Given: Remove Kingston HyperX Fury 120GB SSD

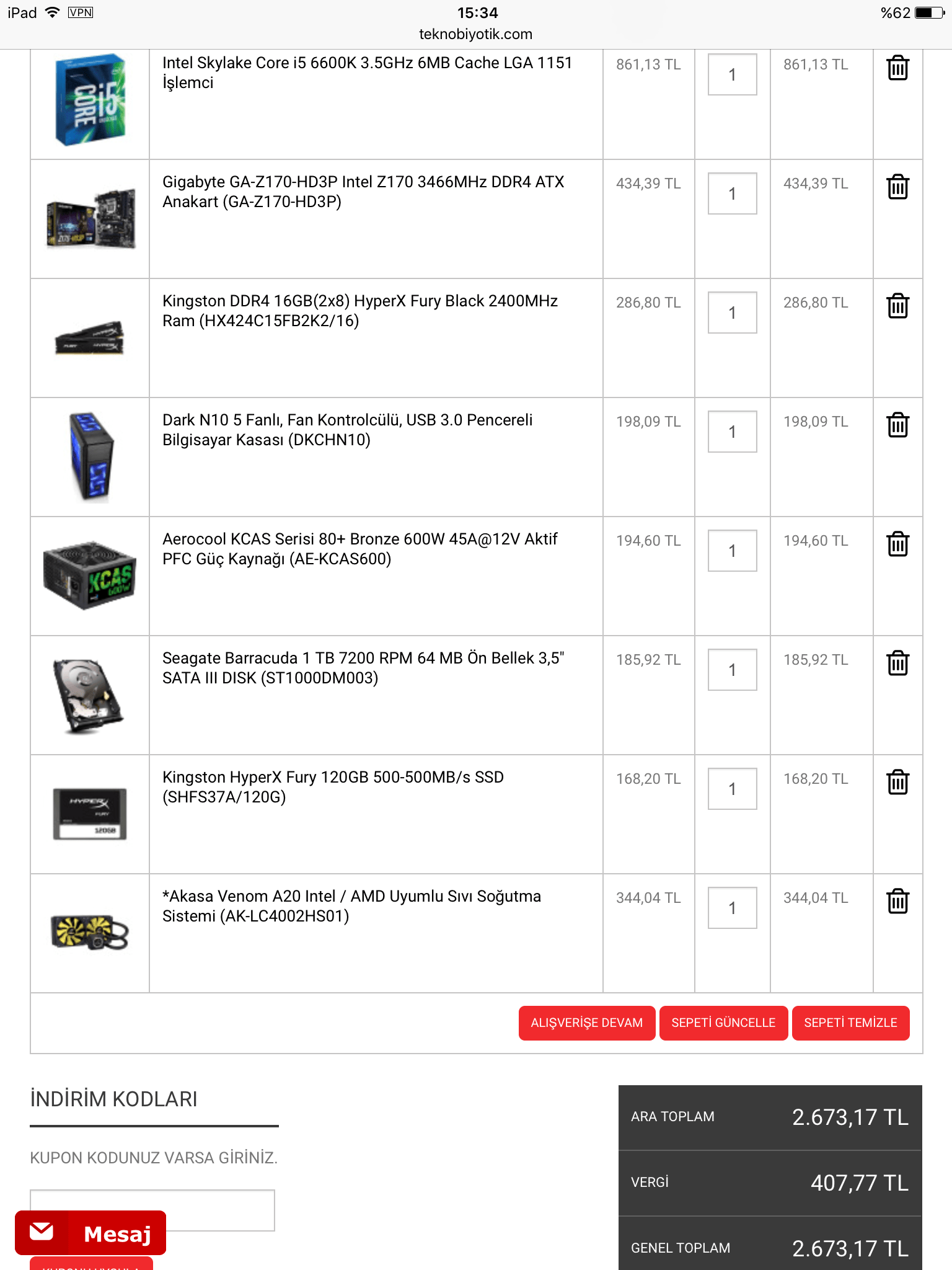Looking at the screenshot, I should (897, 783).
